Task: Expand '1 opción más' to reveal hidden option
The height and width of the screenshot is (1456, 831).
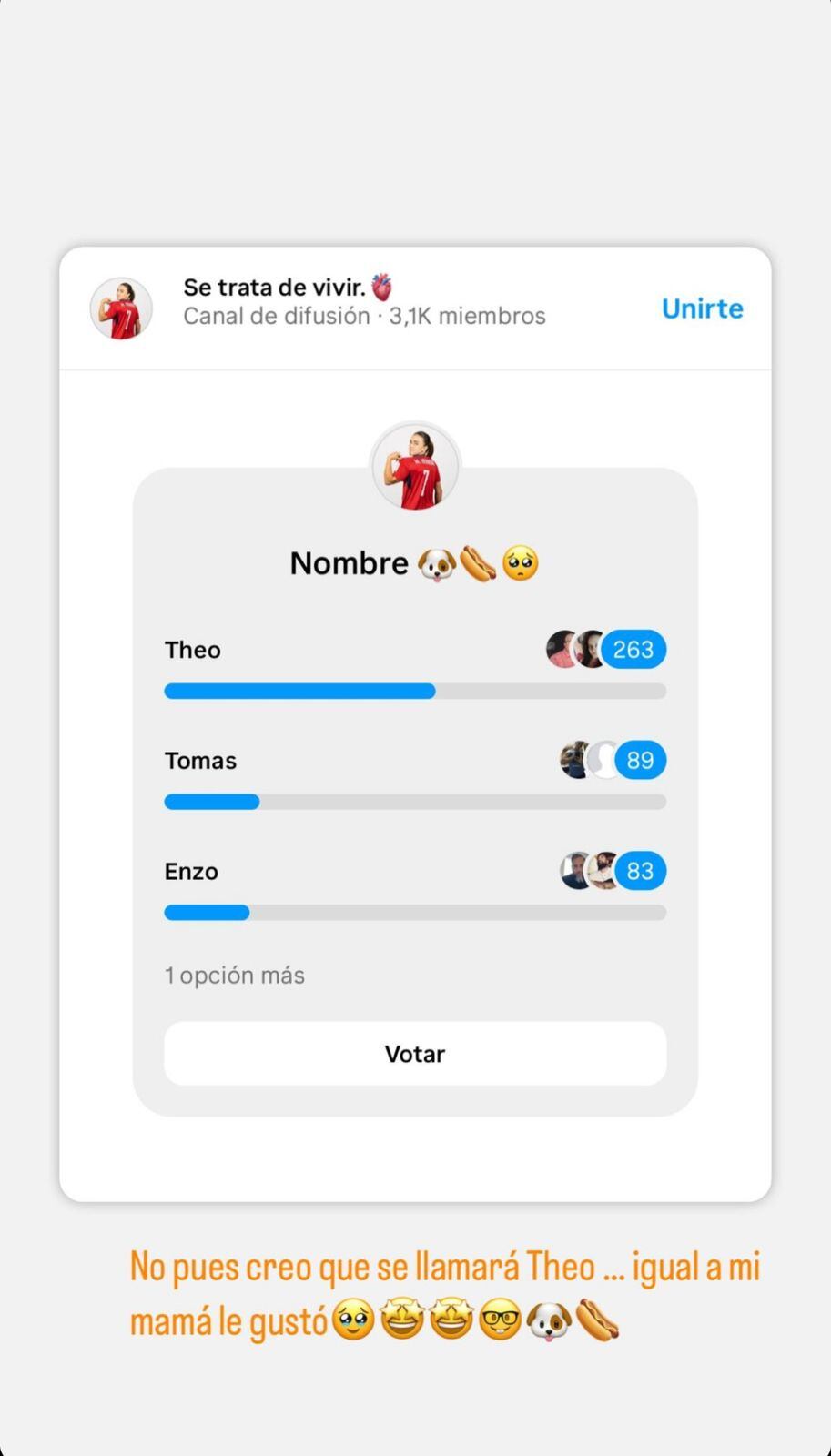Action: click(234, 975)
